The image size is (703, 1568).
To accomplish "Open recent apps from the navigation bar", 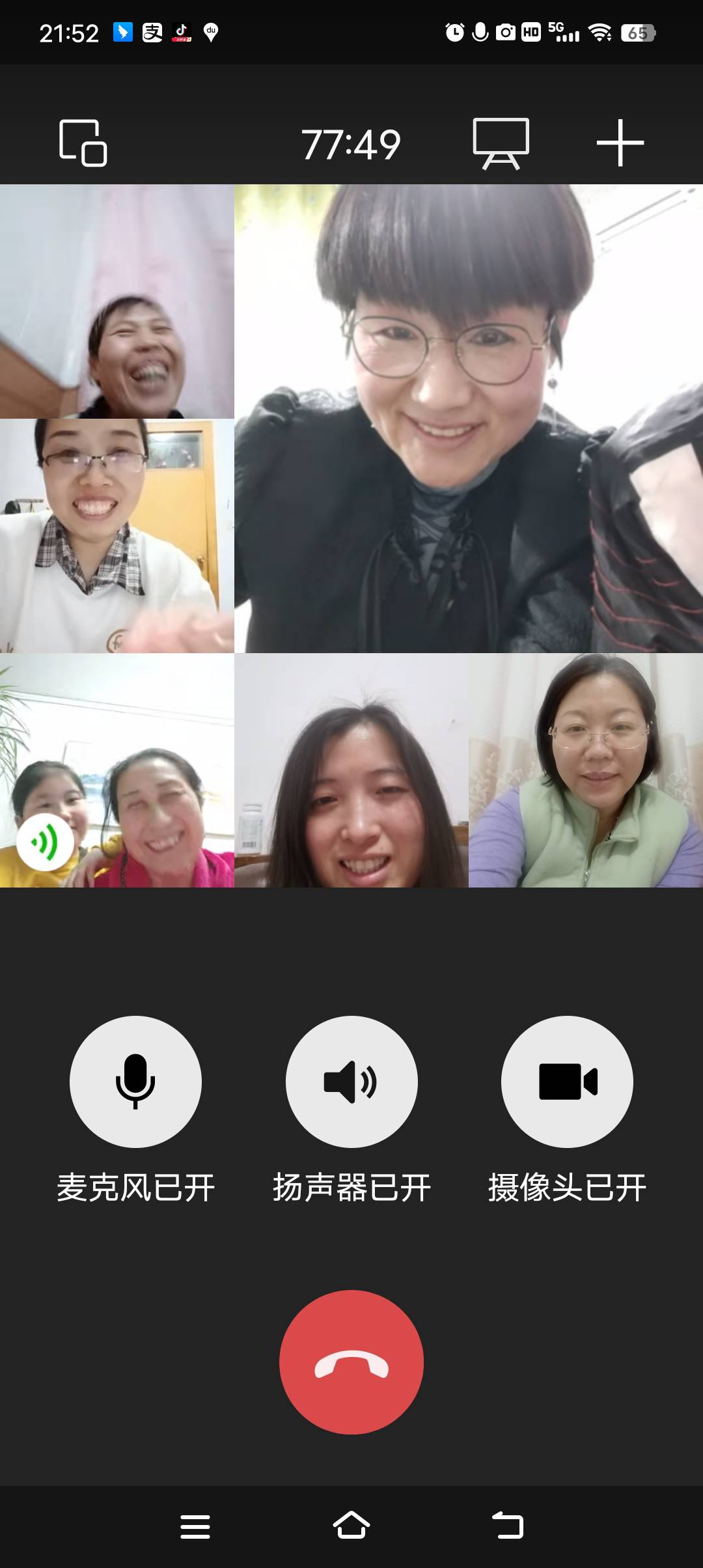I will (x=195, y=1526).
